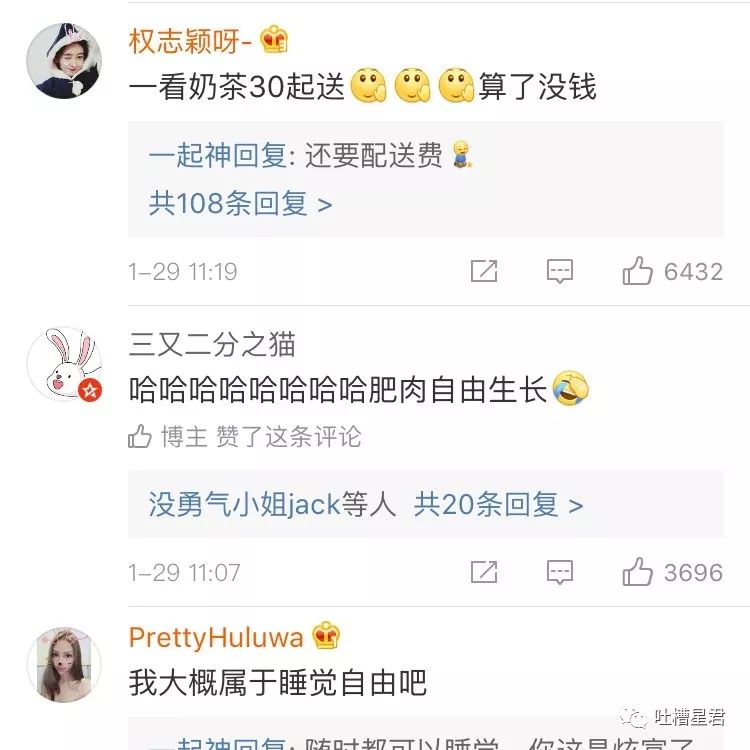The height and width of the screenshot is (750, 750).
Task: Open PrettyHuluwa's avatar
Action: tap(64, 664)
